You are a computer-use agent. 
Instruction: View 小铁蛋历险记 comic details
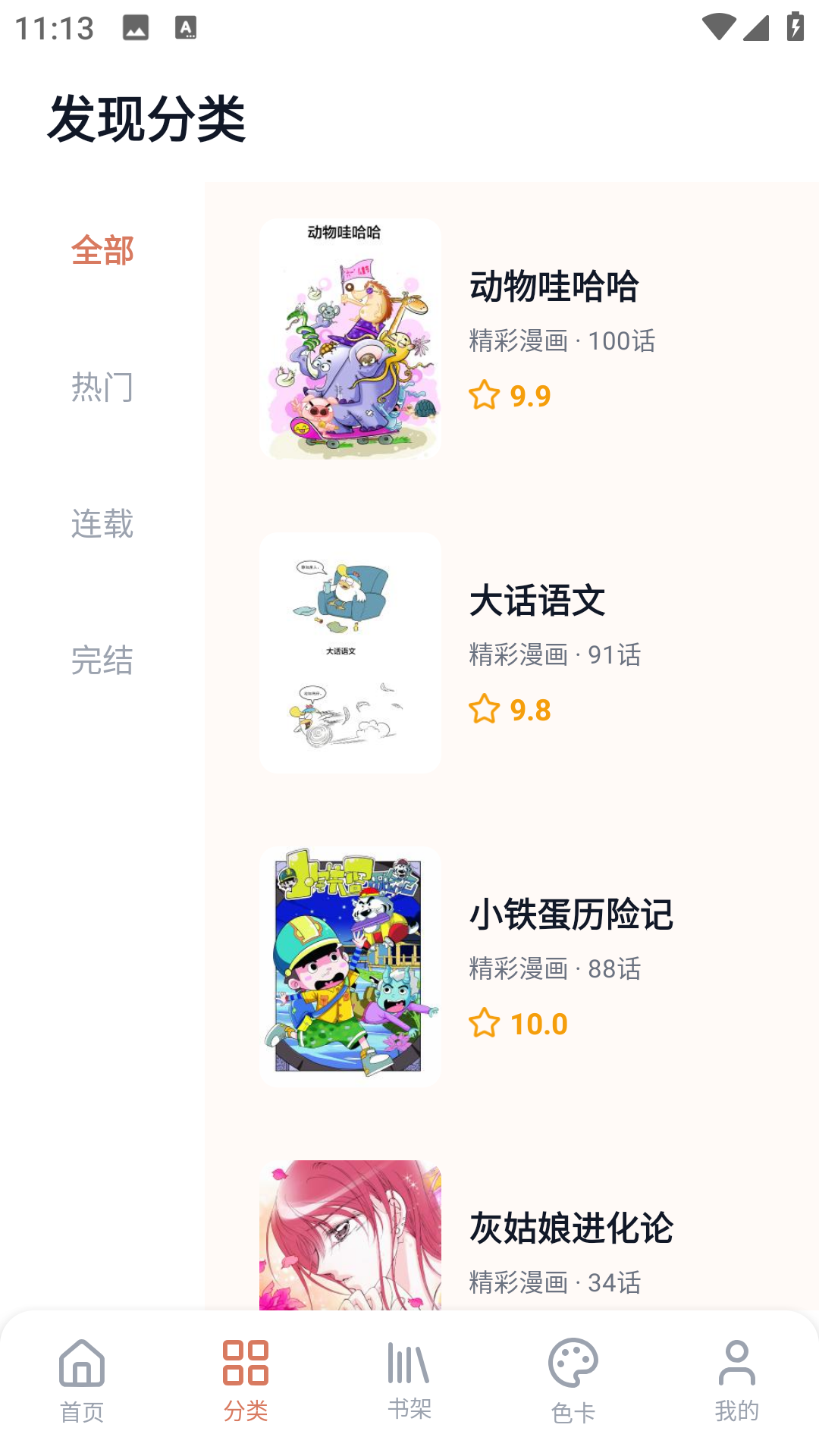[x=570, y=915]
